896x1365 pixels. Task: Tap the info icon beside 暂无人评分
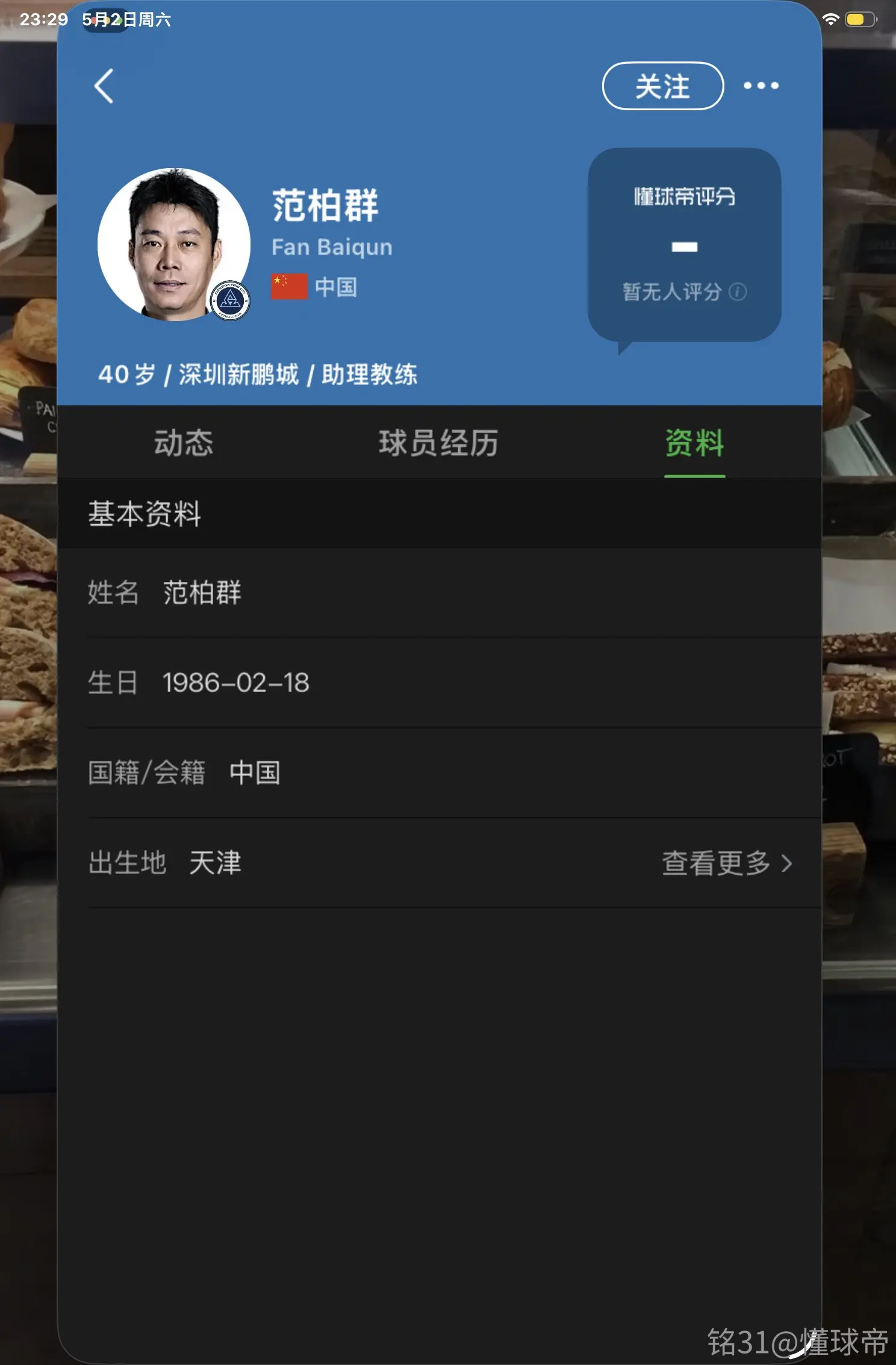point(738,292)
